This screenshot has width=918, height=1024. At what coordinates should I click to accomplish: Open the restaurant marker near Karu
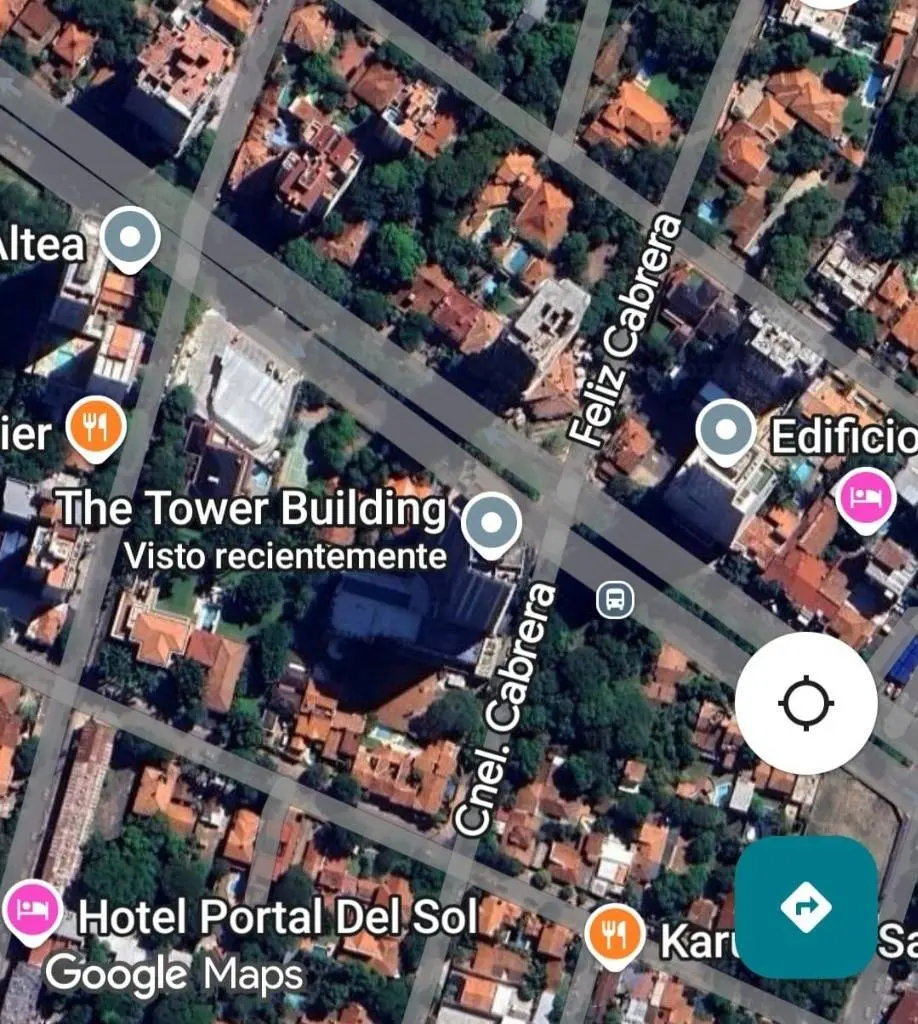coord(615,934)
